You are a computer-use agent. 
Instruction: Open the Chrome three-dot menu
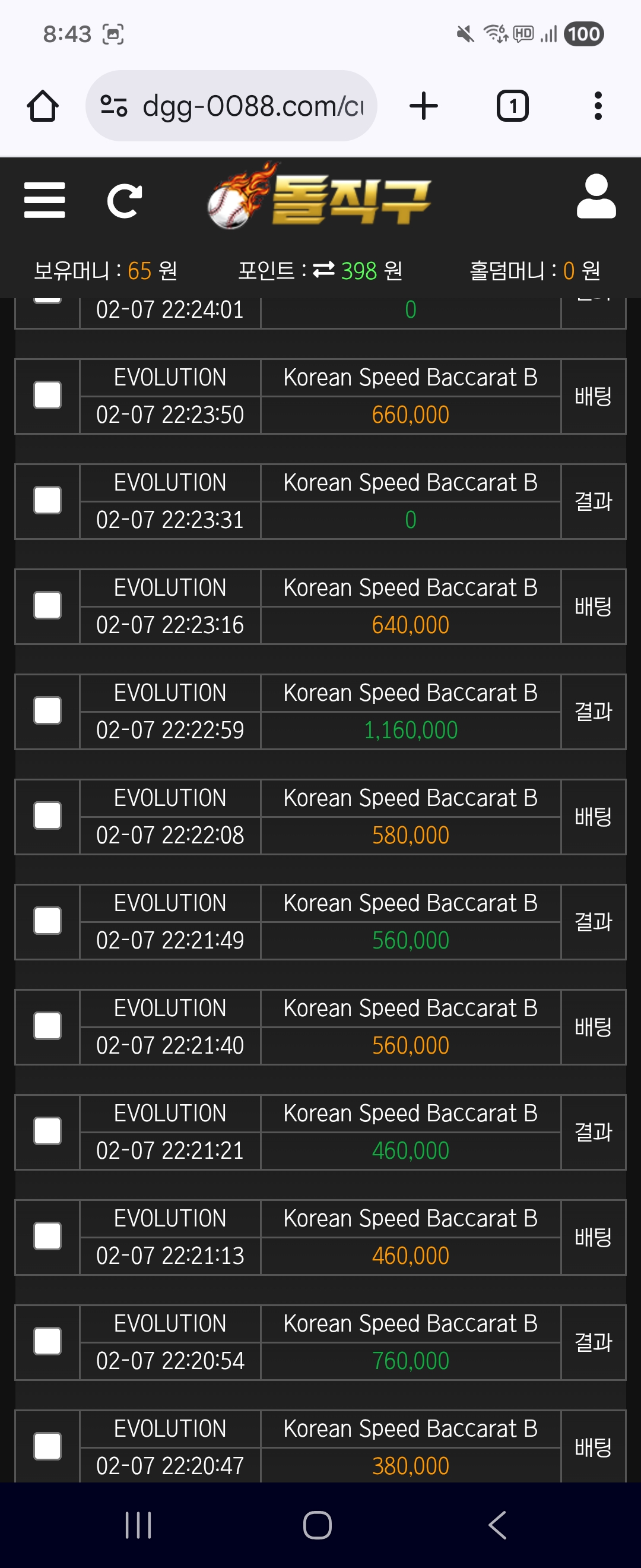(x=598, y=105)
